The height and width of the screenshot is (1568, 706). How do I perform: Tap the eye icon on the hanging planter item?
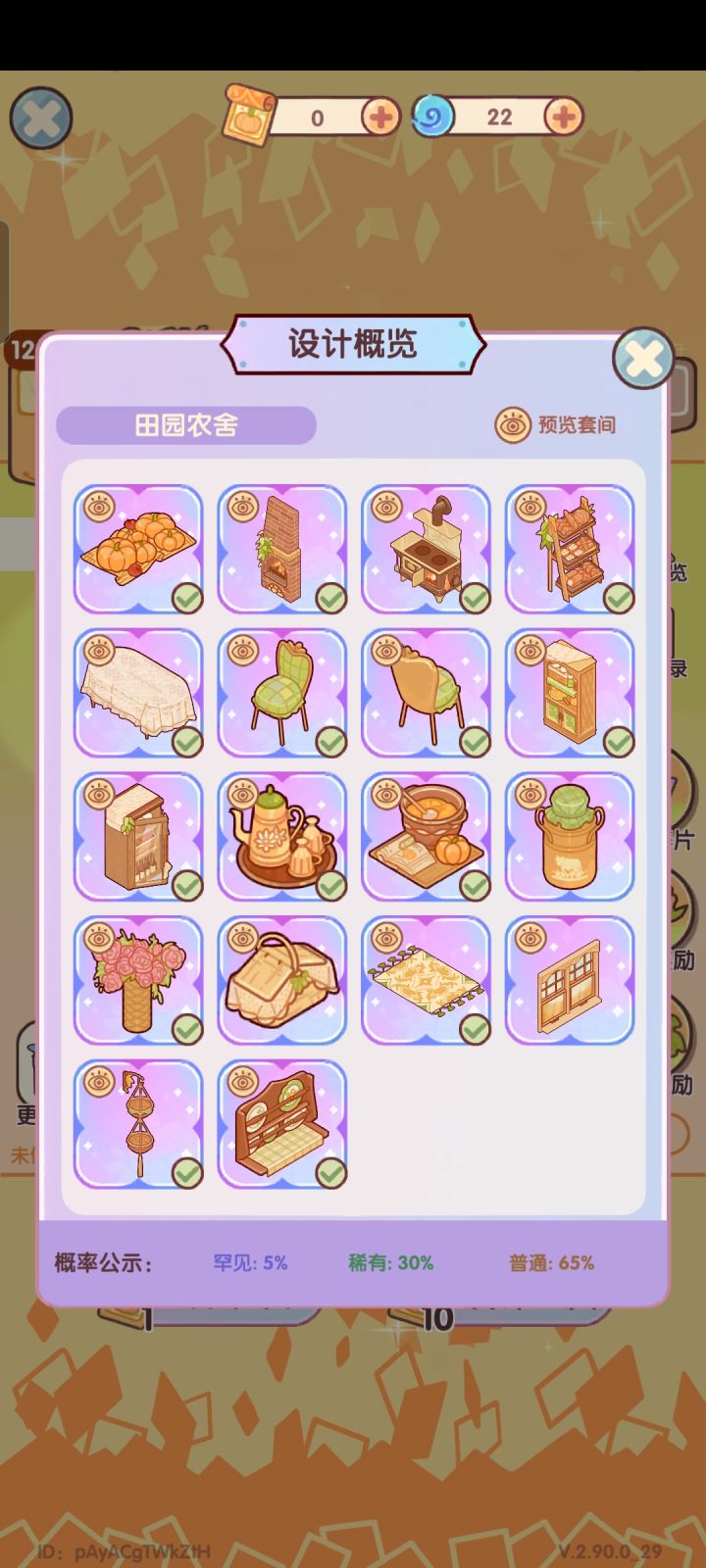(x=99, y=1079)
